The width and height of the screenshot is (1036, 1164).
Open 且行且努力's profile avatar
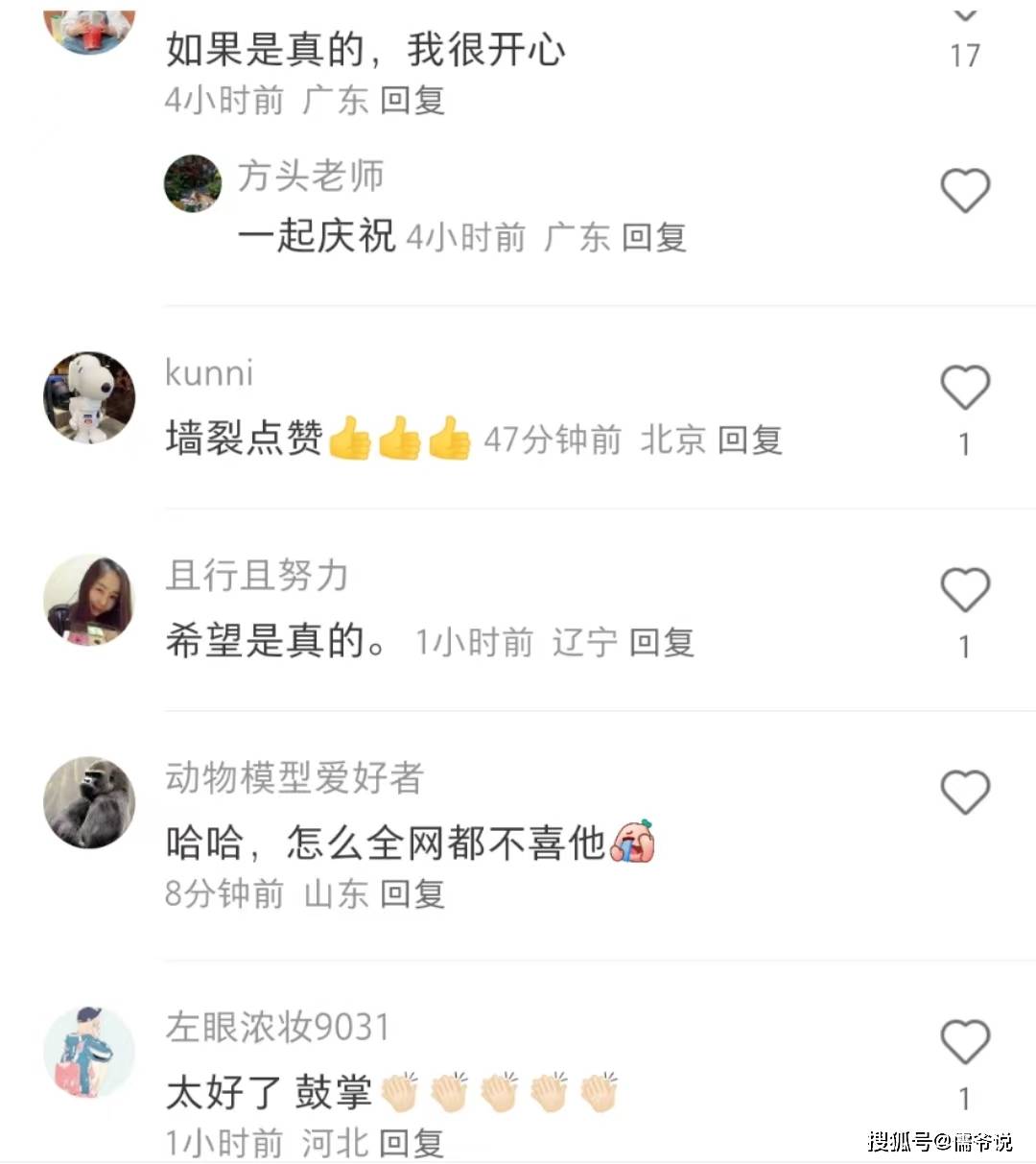pyautogui.click(x=89, y=600)
